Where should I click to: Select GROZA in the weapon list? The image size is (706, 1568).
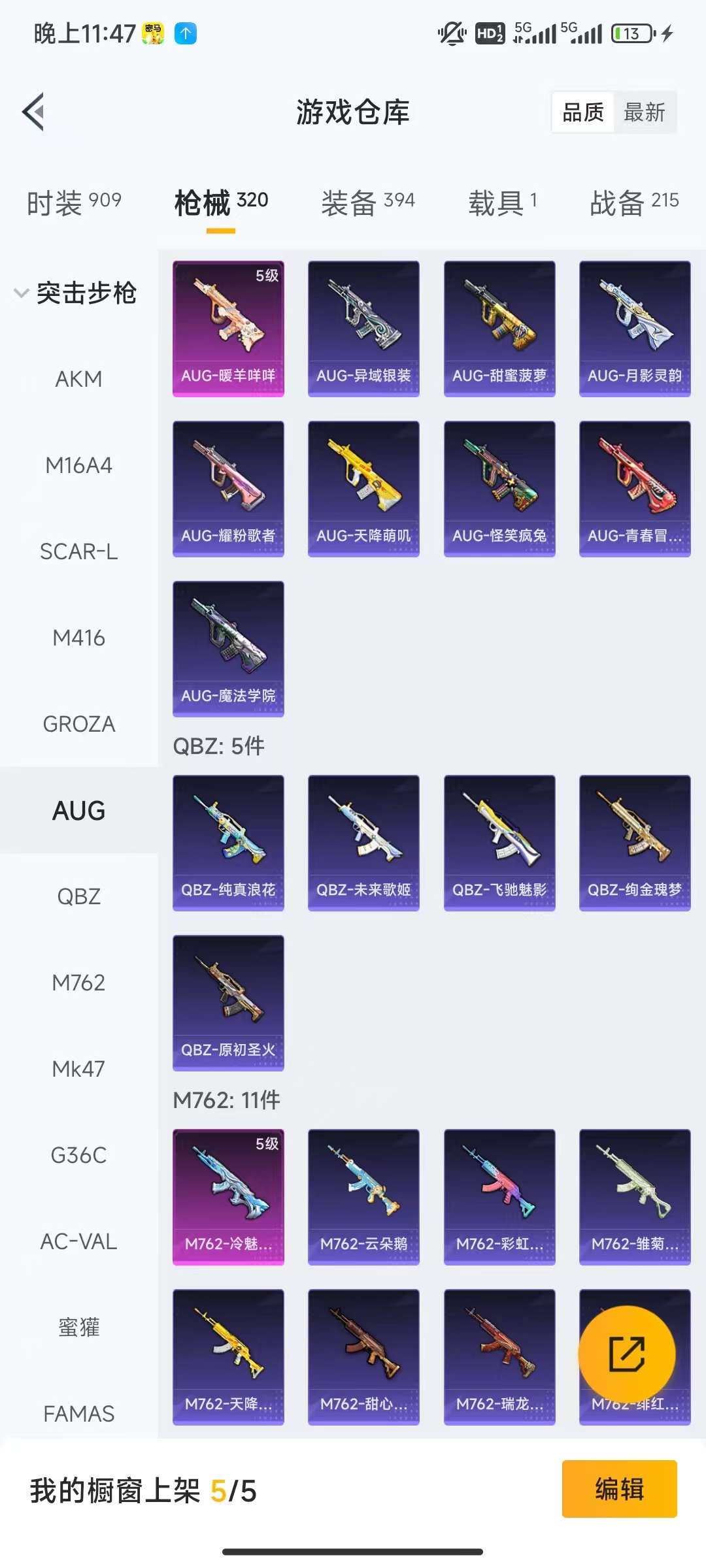78,724
